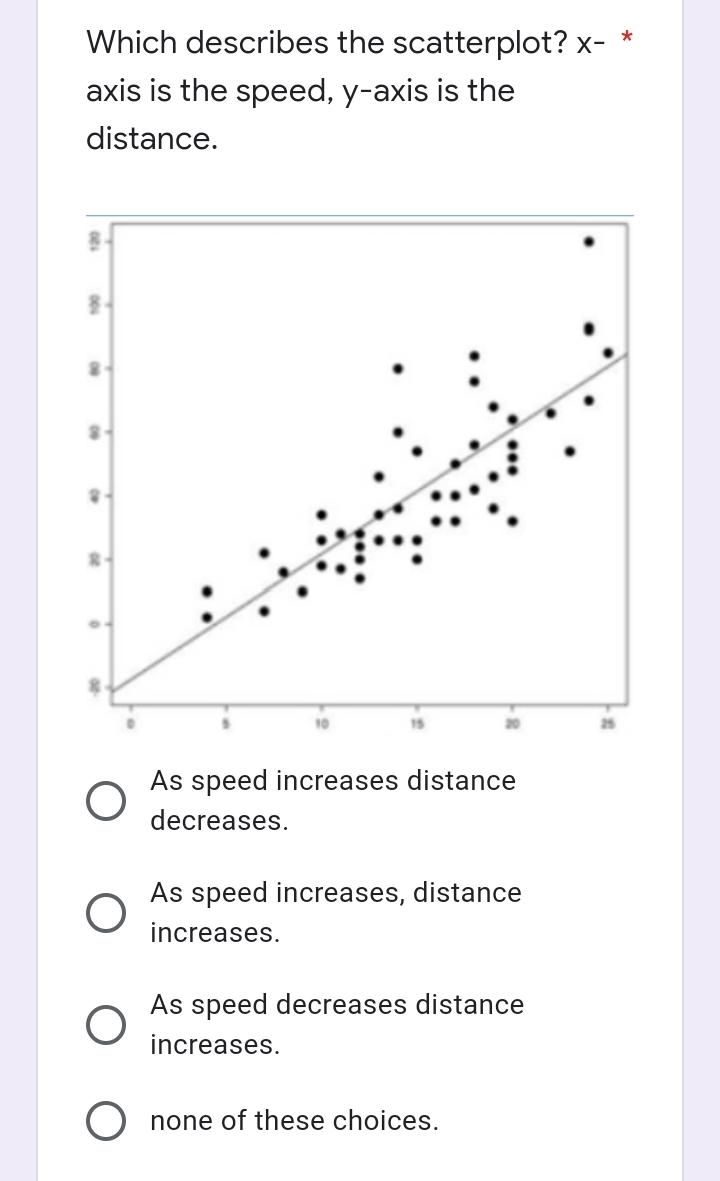Click the highest data point near 120
The height and width of the screenshot is (1181, 720).
588,240
